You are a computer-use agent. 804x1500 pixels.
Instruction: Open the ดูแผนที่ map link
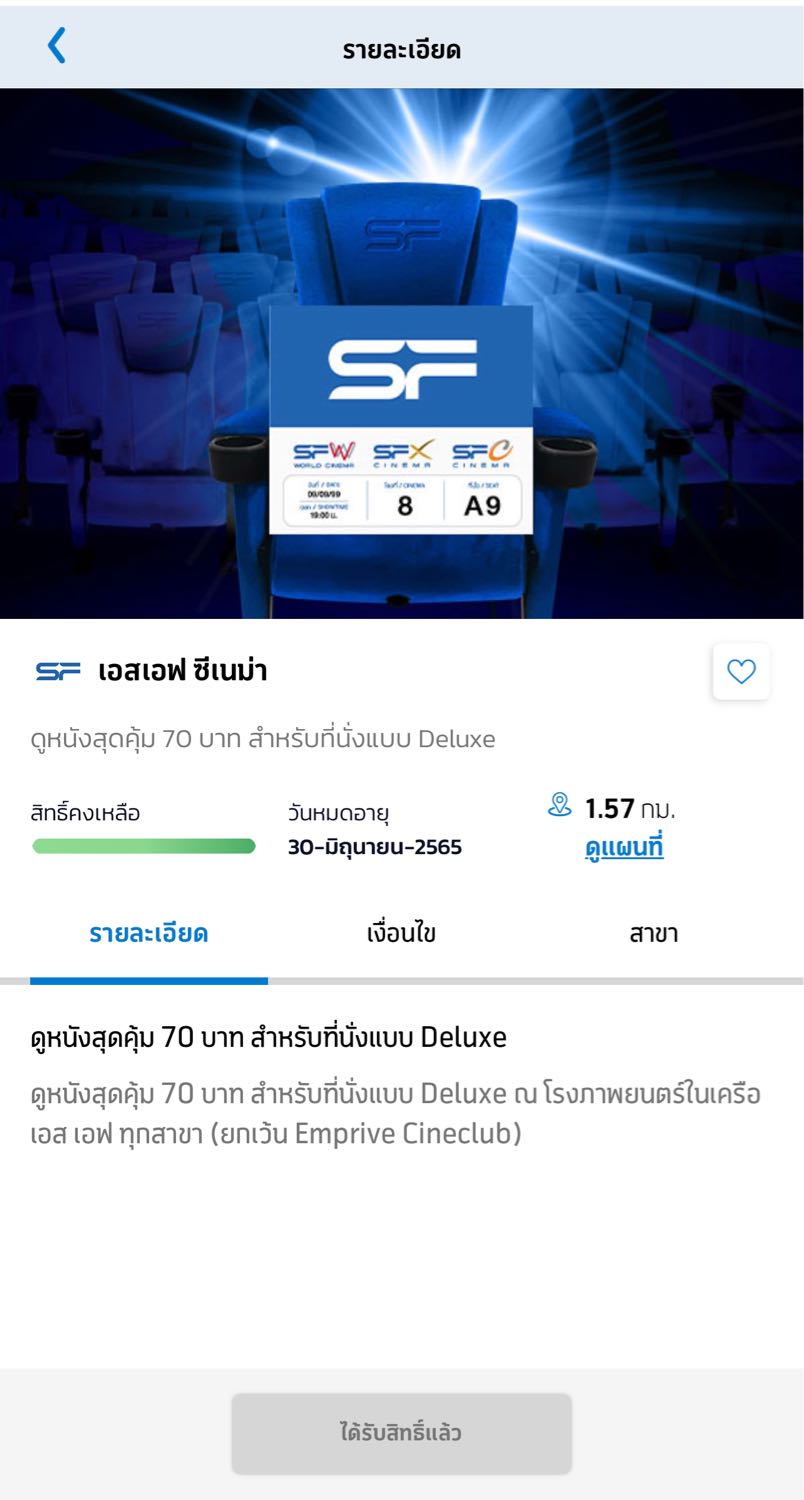[x=624, y=848]
